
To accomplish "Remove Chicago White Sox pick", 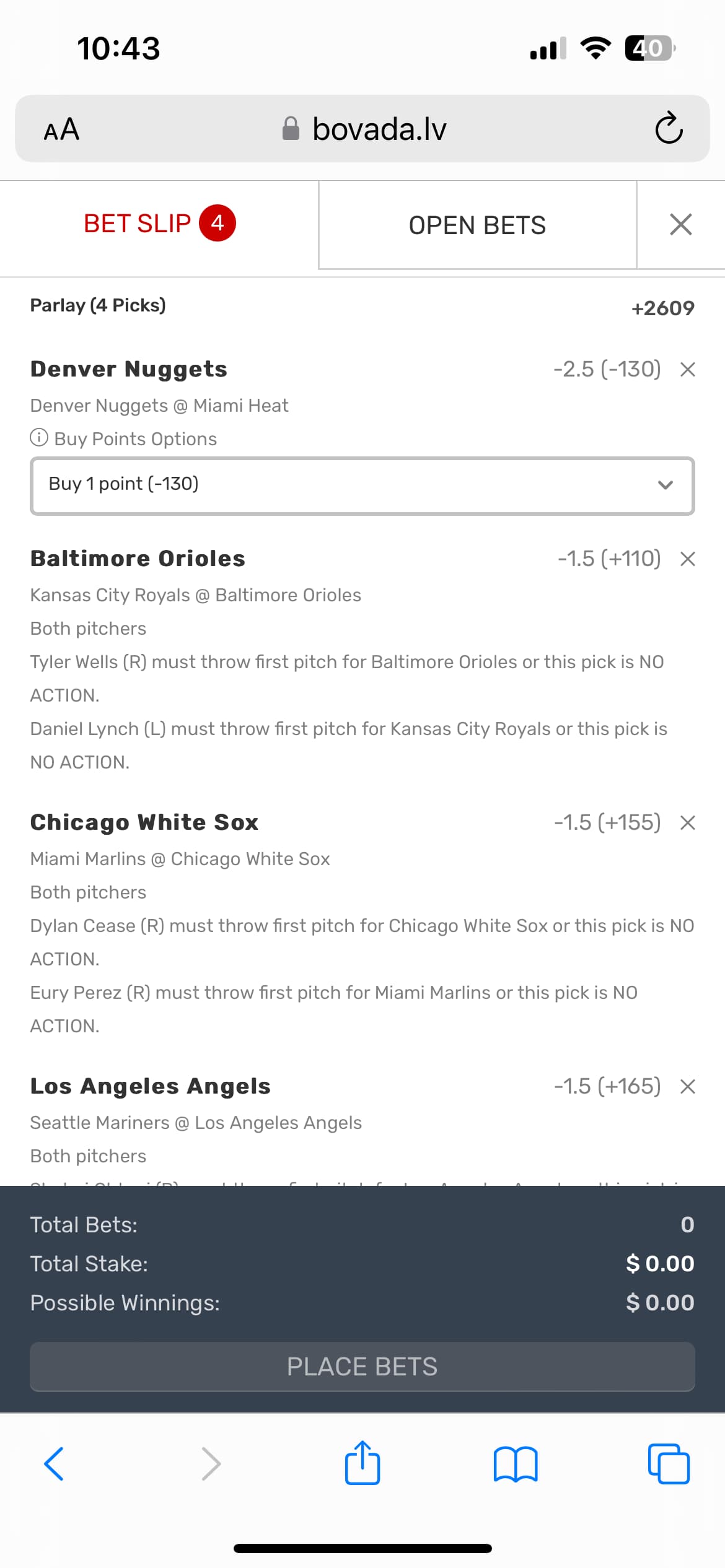I will tap(688, 823).
